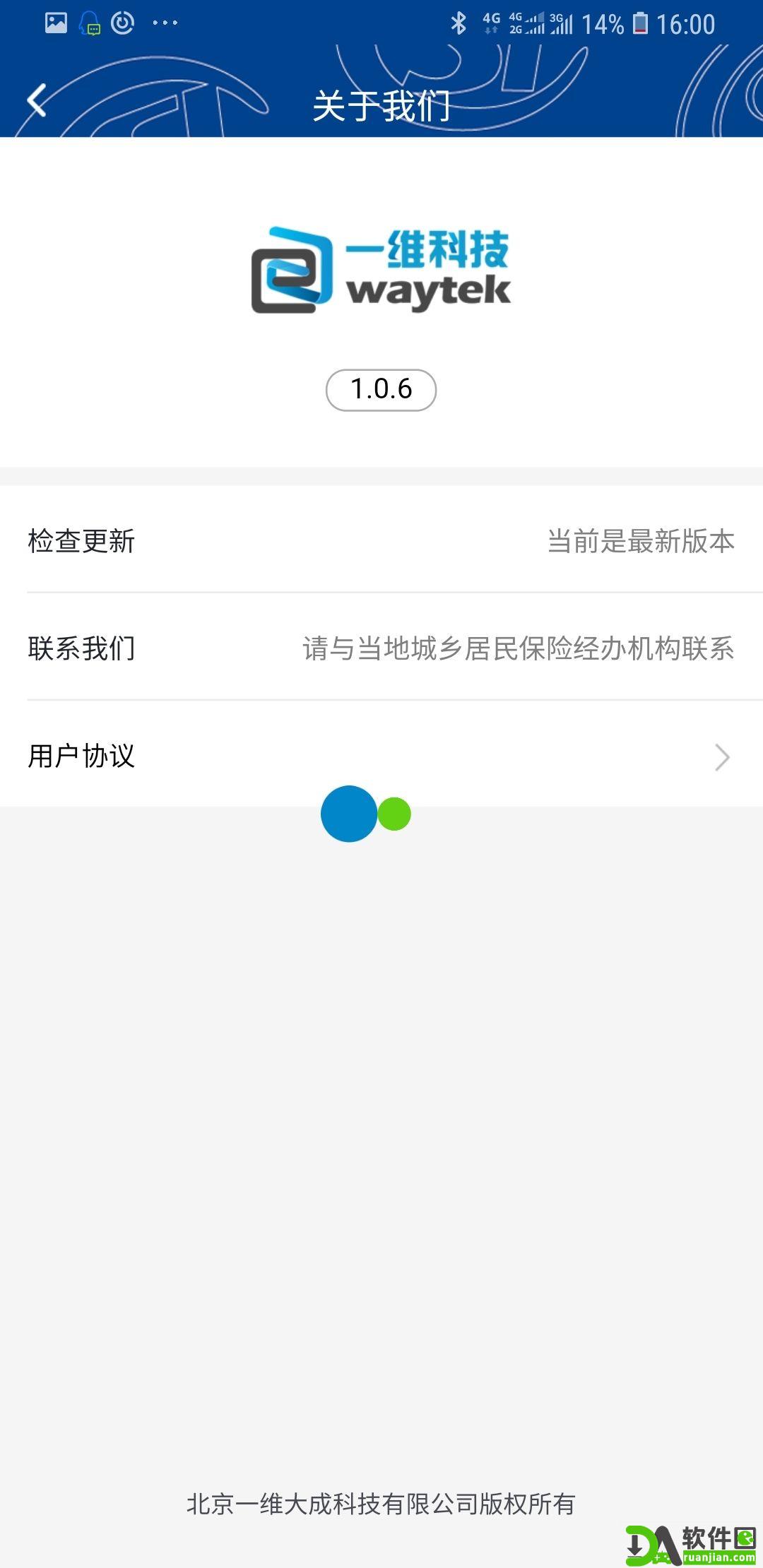Click 当前是最新版本 version status text
The width and height of the screenshot is (763, 1568).
(641, 541)
